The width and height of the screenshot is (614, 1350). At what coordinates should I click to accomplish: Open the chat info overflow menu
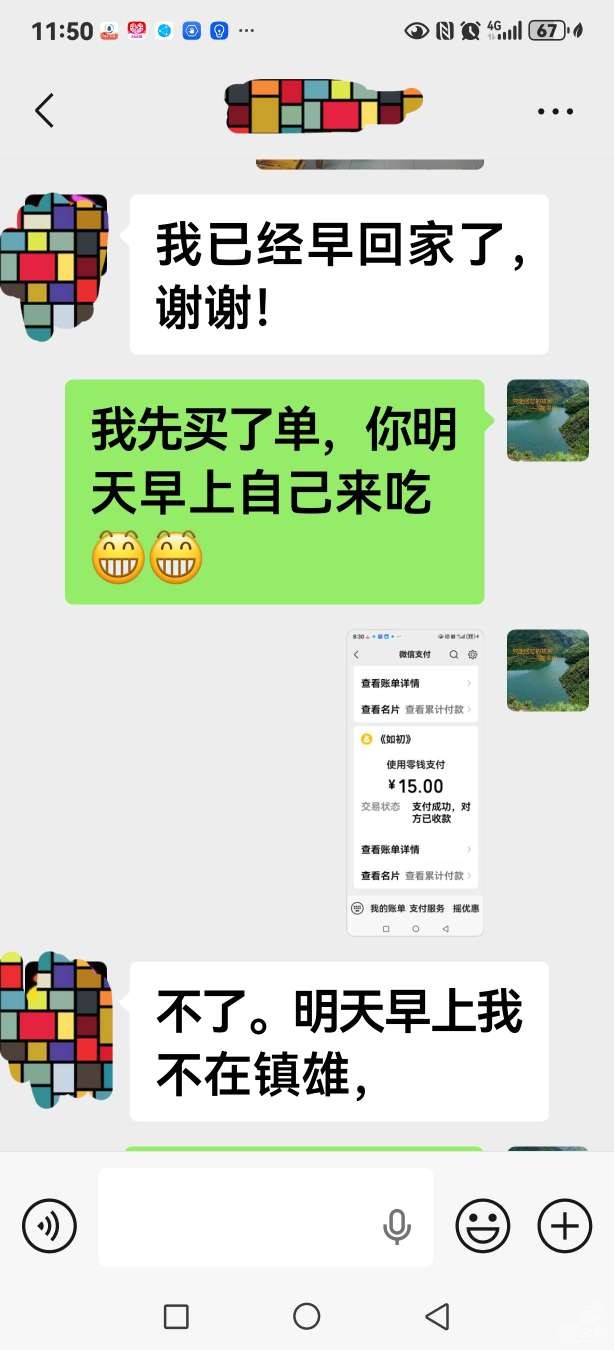[x=555, y=111]
